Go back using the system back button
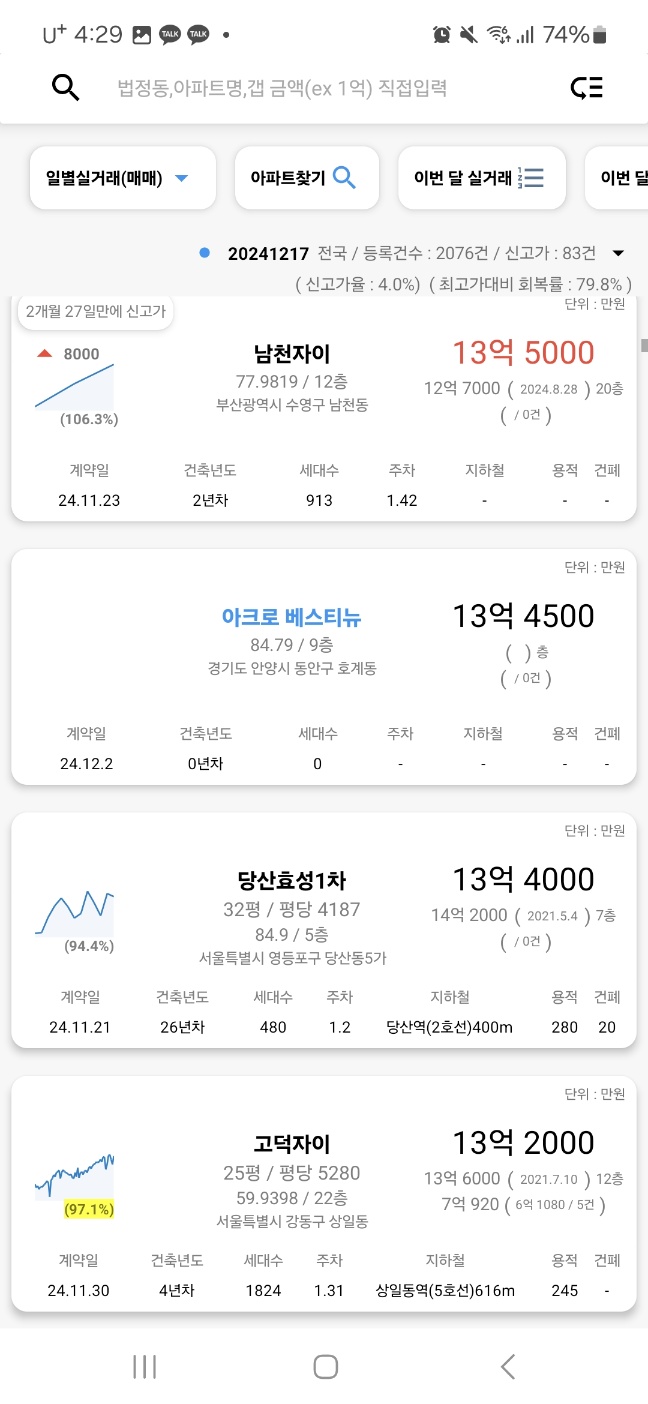 [508, 1366]
